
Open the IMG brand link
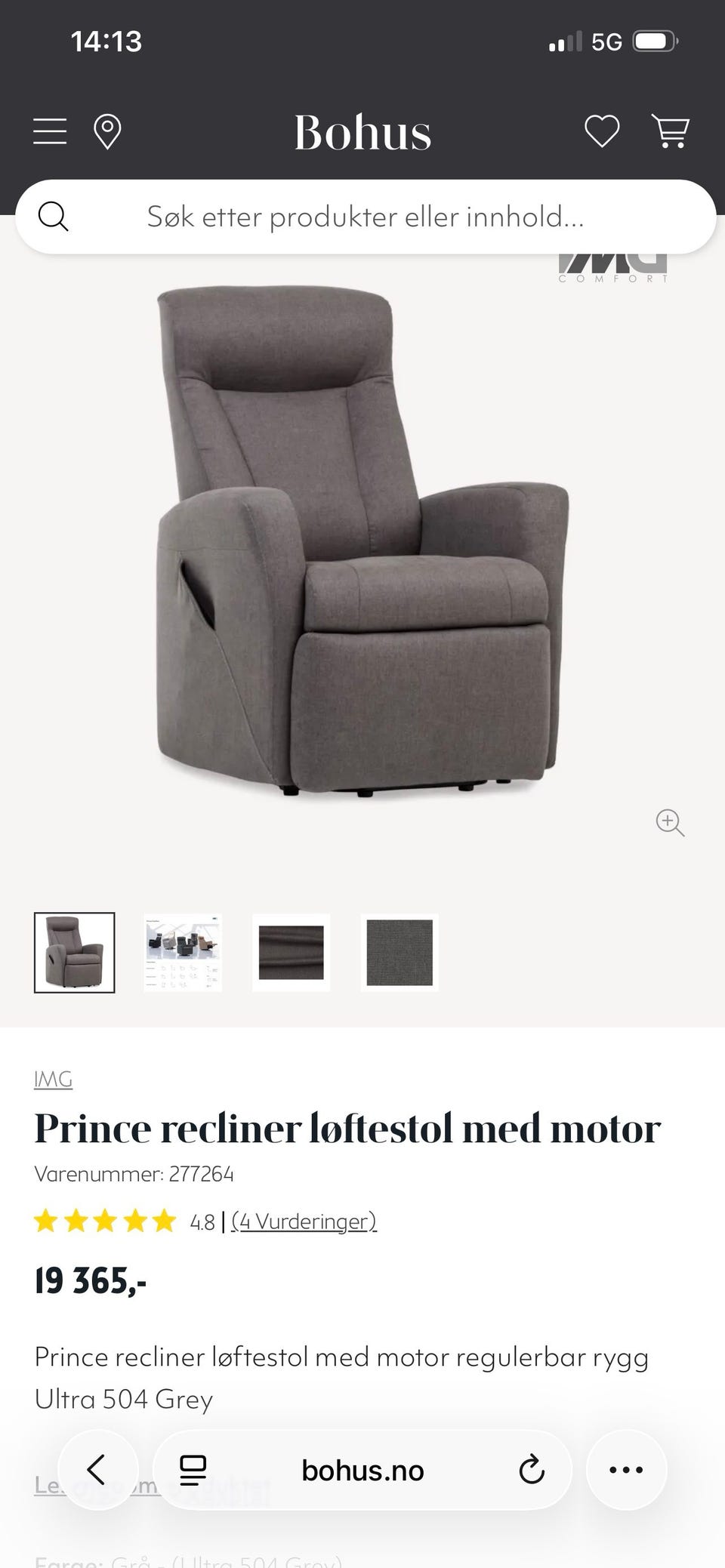click(x=53, y=1080)
